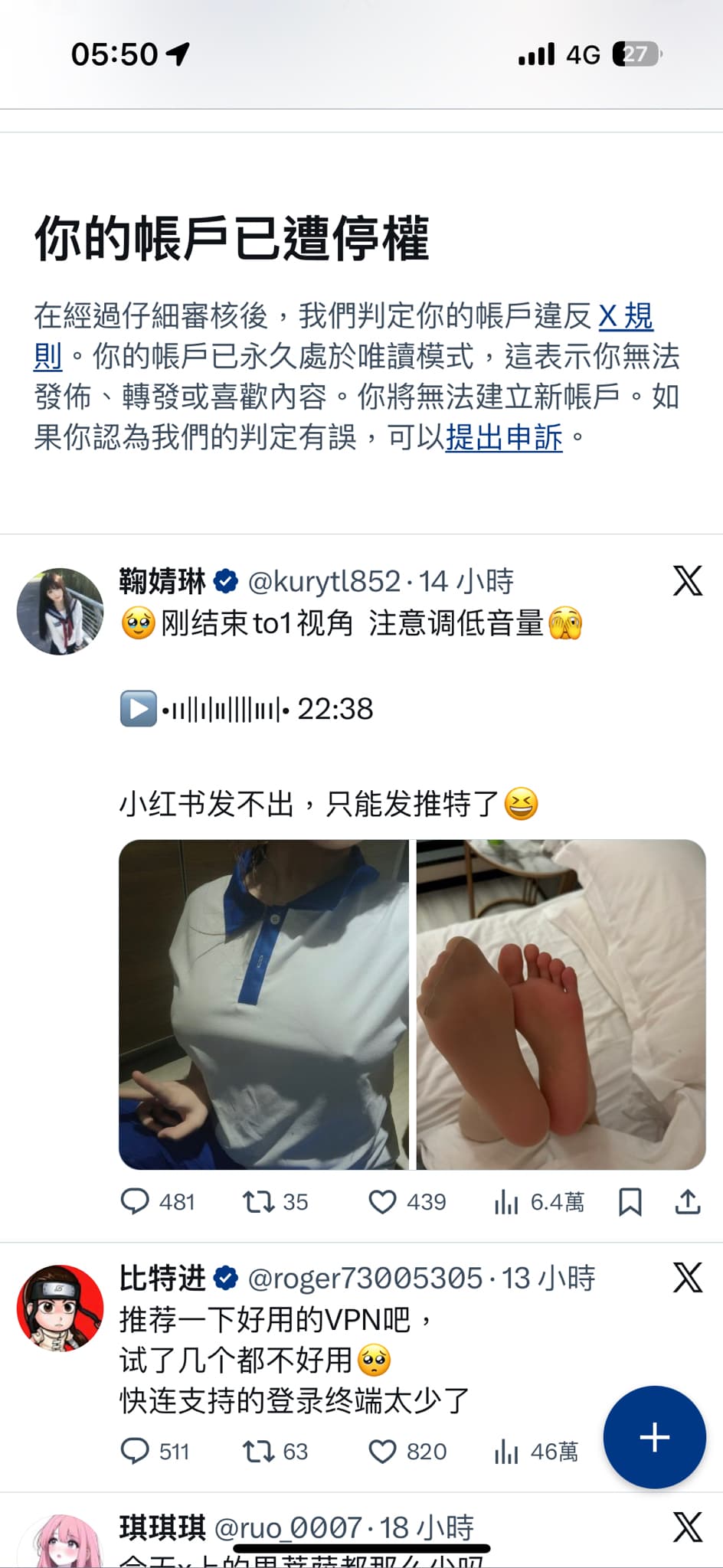723x1568 pixels.
Task: Open the feet on bed photo
Action: coord(561,1004)
